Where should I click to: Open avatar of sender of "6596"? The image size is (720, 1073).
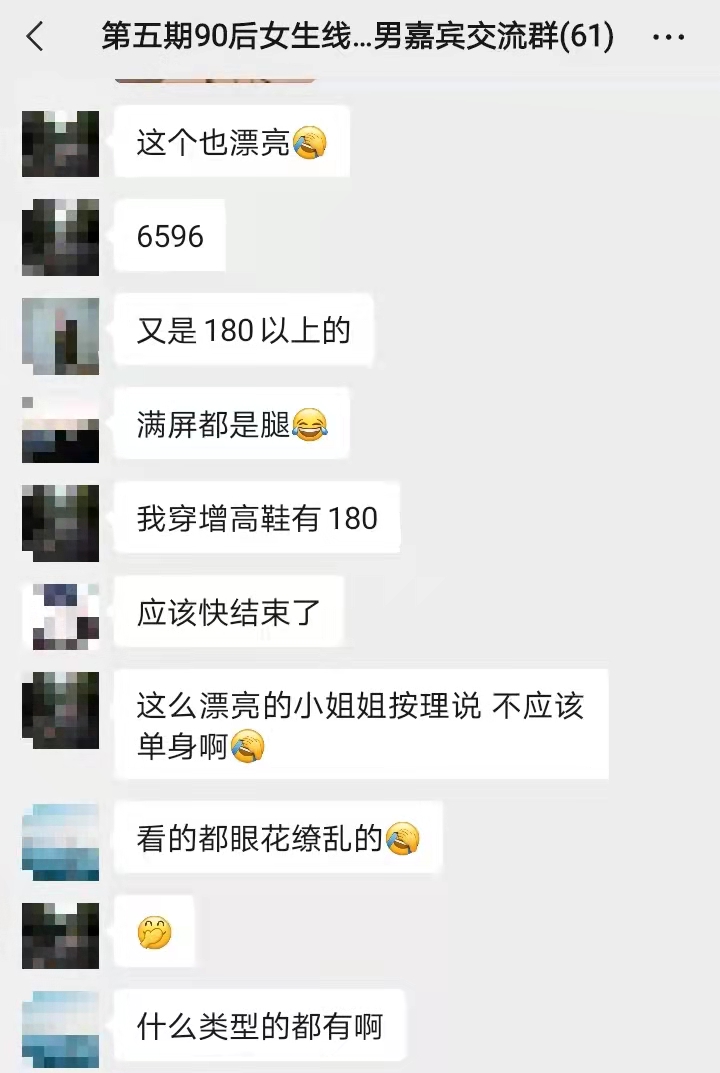click(x=60, y=237)
